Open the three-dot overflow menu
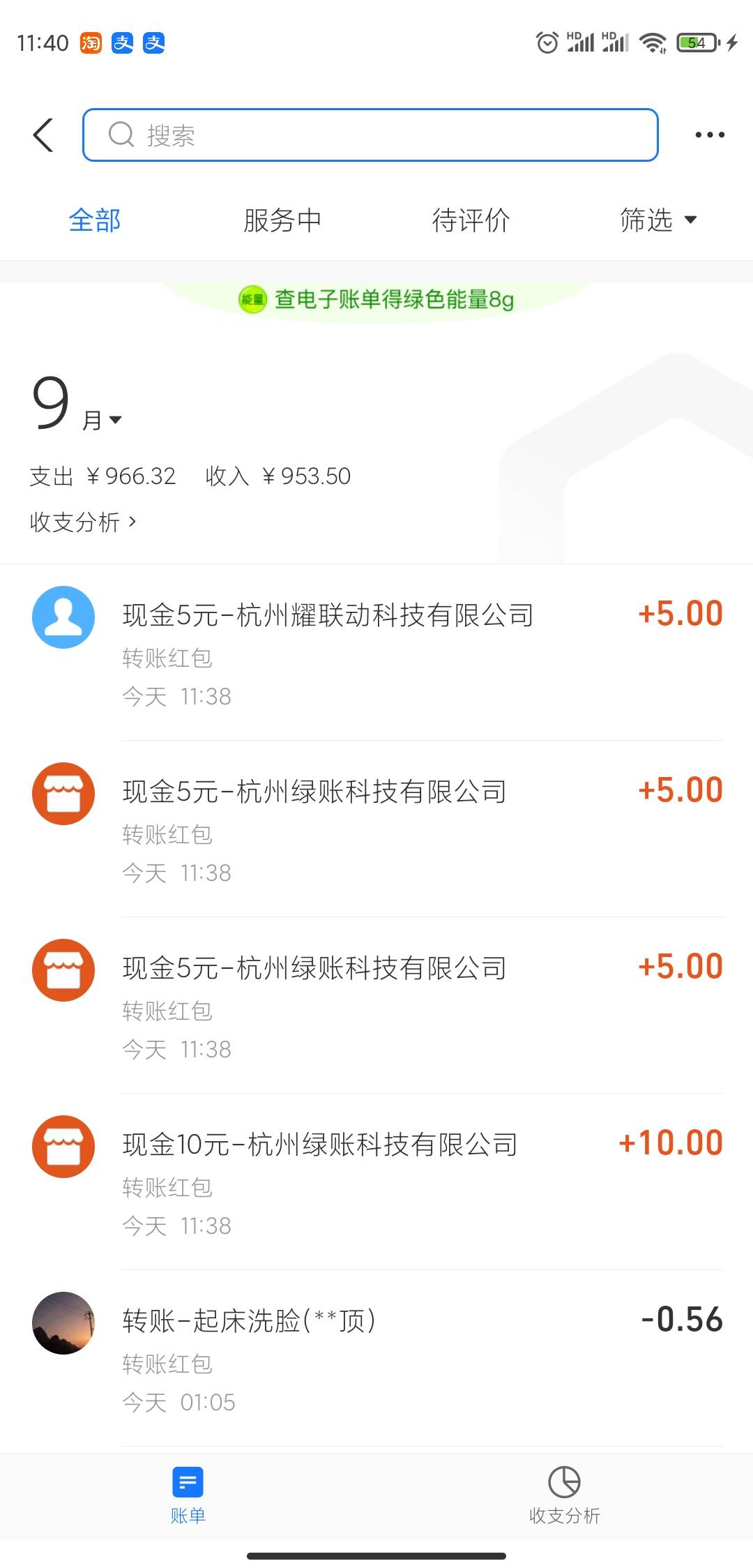Image resolution: width=753 pixels, height=1568 pixels. click(x=709, y=135)
